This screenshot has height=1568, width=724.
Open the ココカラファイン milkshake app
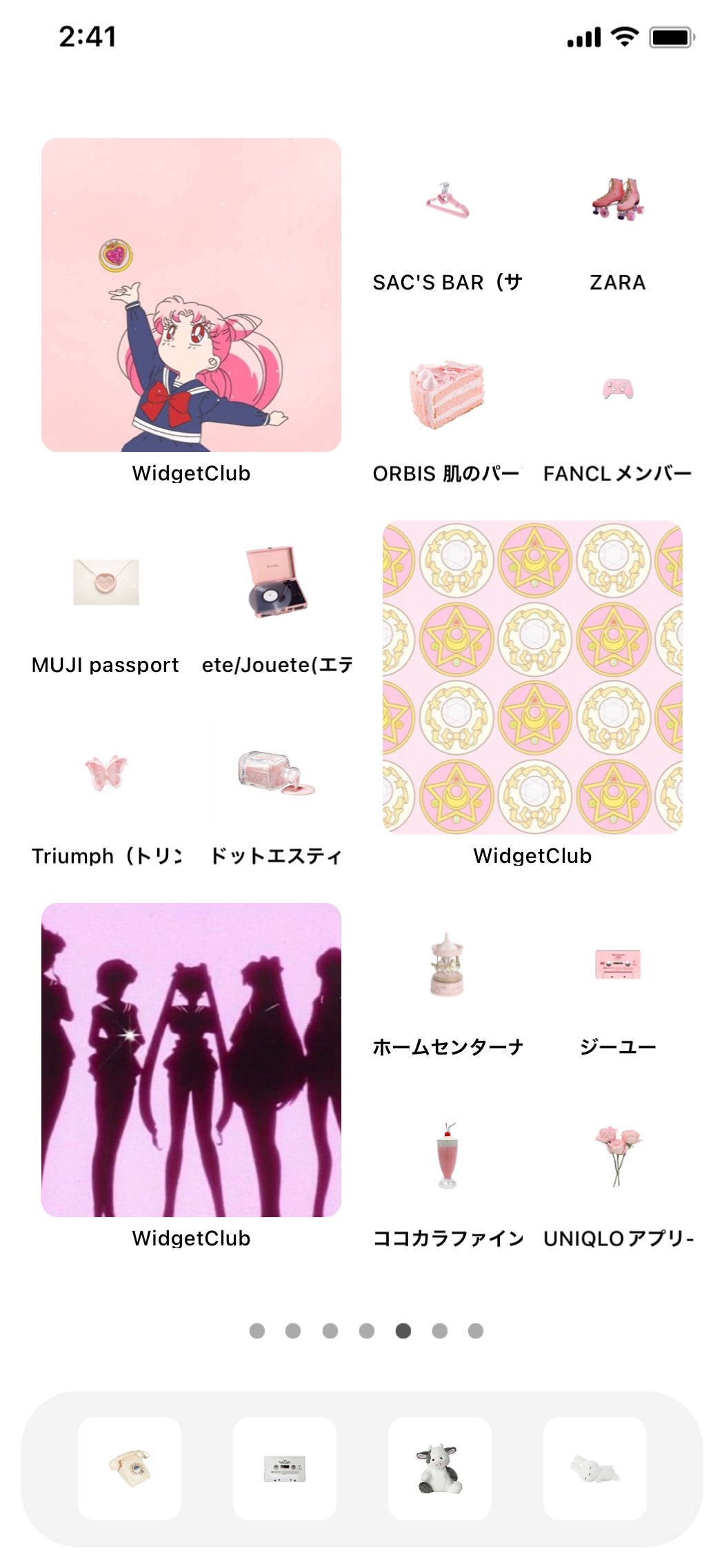tap(447, 1156)
